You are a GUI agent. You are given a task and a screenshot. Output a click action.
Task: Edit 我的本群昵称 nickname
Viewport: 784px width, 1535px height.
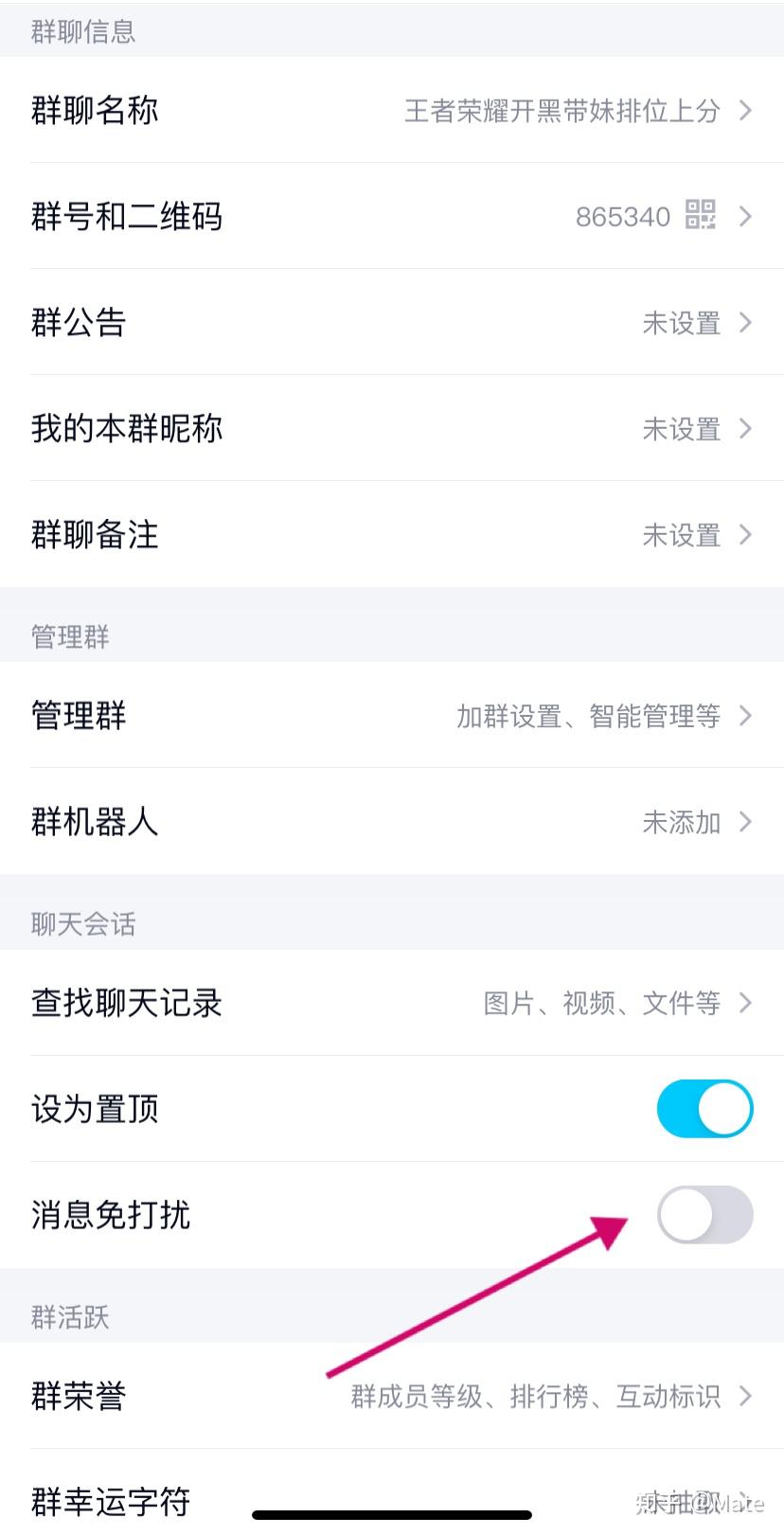392,429
